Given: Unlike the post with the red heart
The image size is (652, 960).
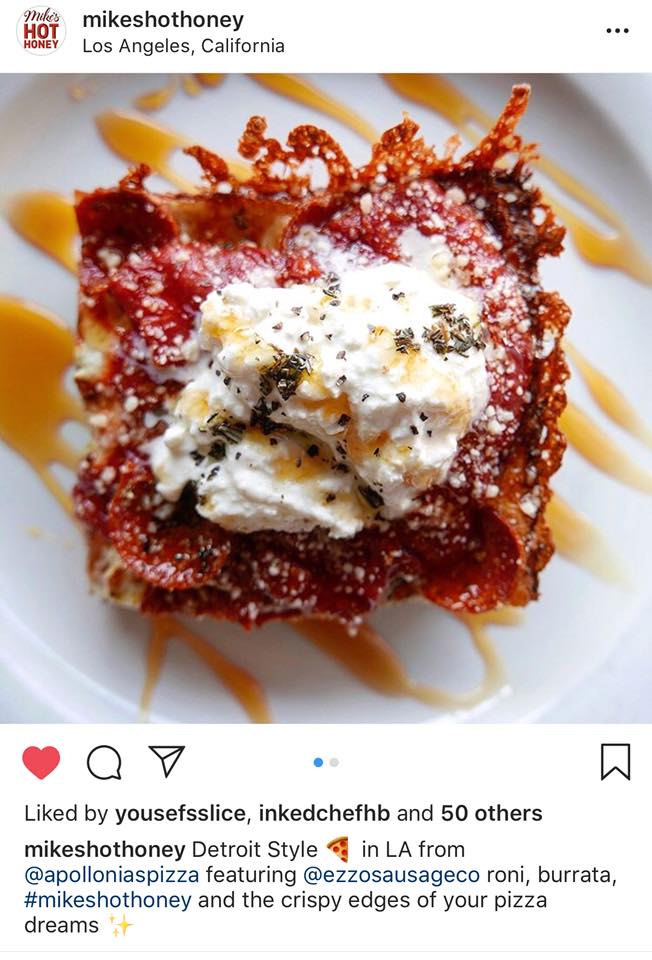Looking at the screenshot, I should 41,762.
